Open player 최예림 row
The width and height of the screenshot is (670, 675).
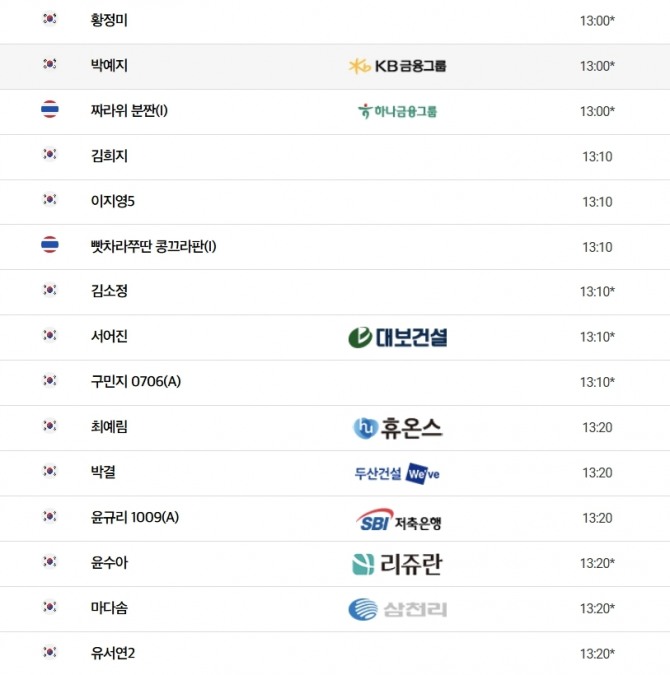click(x=109, y=427)
